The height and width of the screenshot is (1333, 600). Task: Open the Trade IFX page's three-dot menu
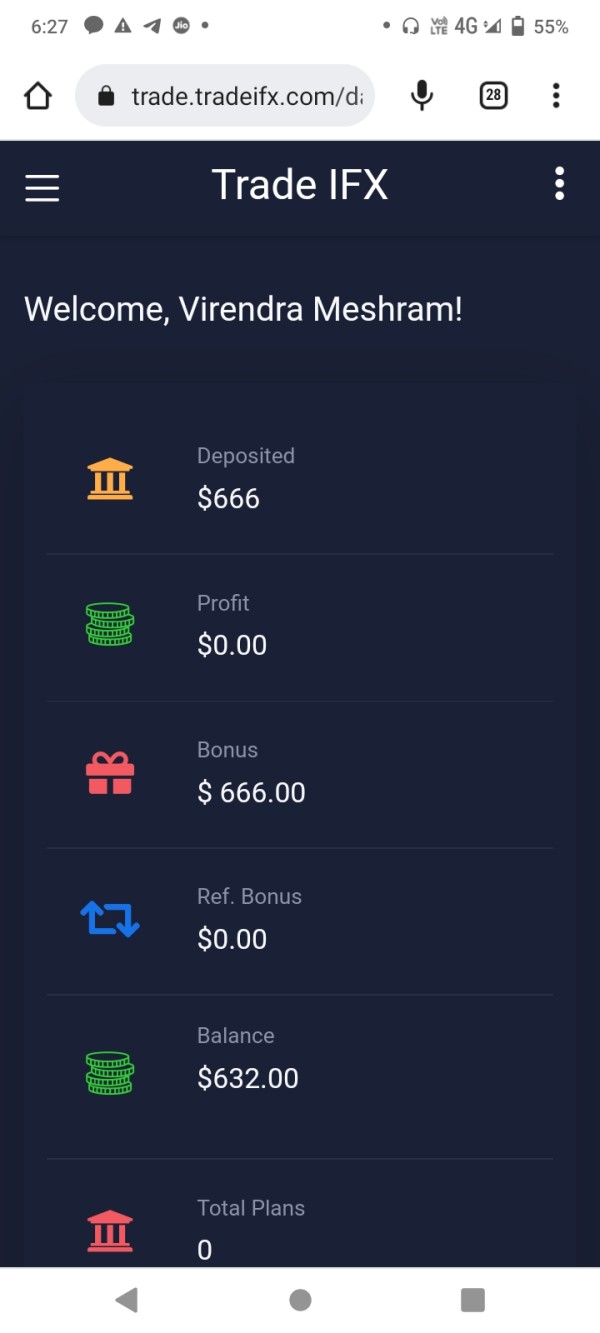[x=559, y=184]
